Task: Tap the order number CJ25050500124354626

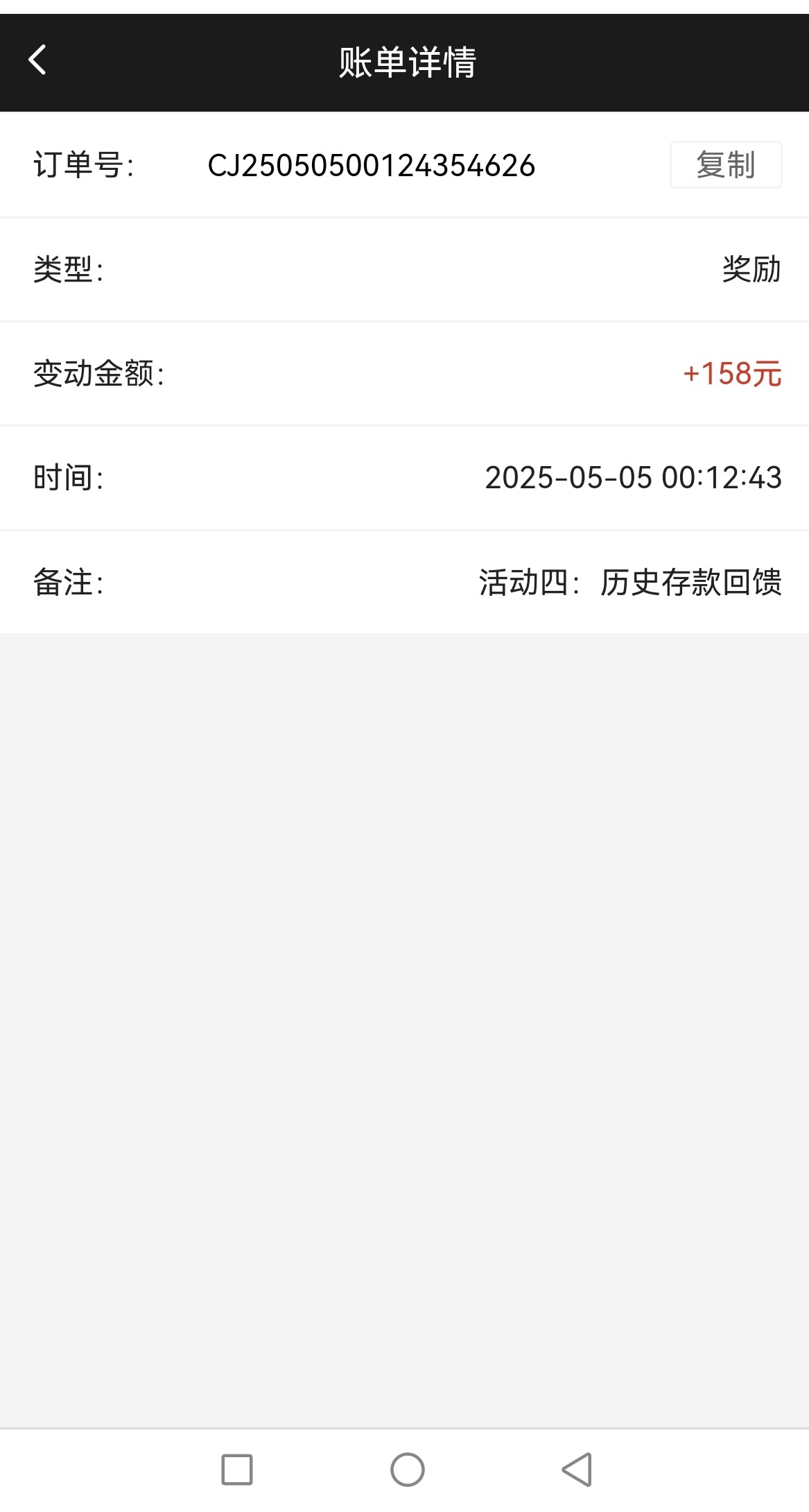Action: tap(372, 166)
